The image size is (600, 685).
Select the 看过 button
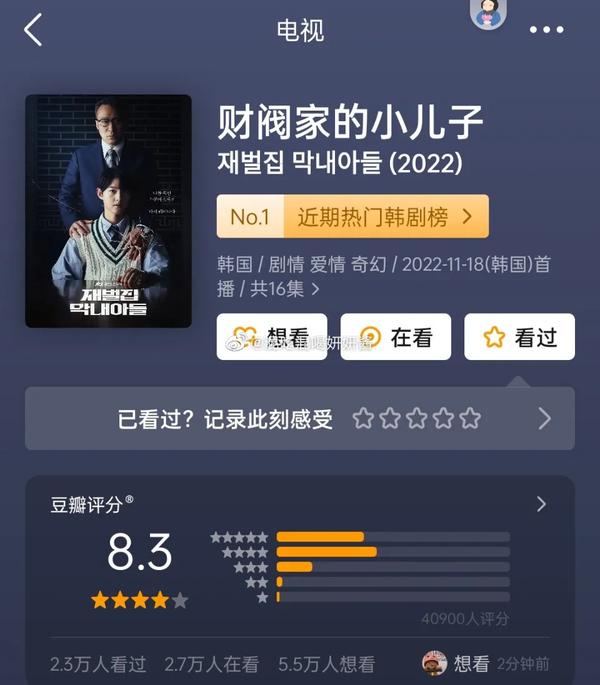click(519, 337)
